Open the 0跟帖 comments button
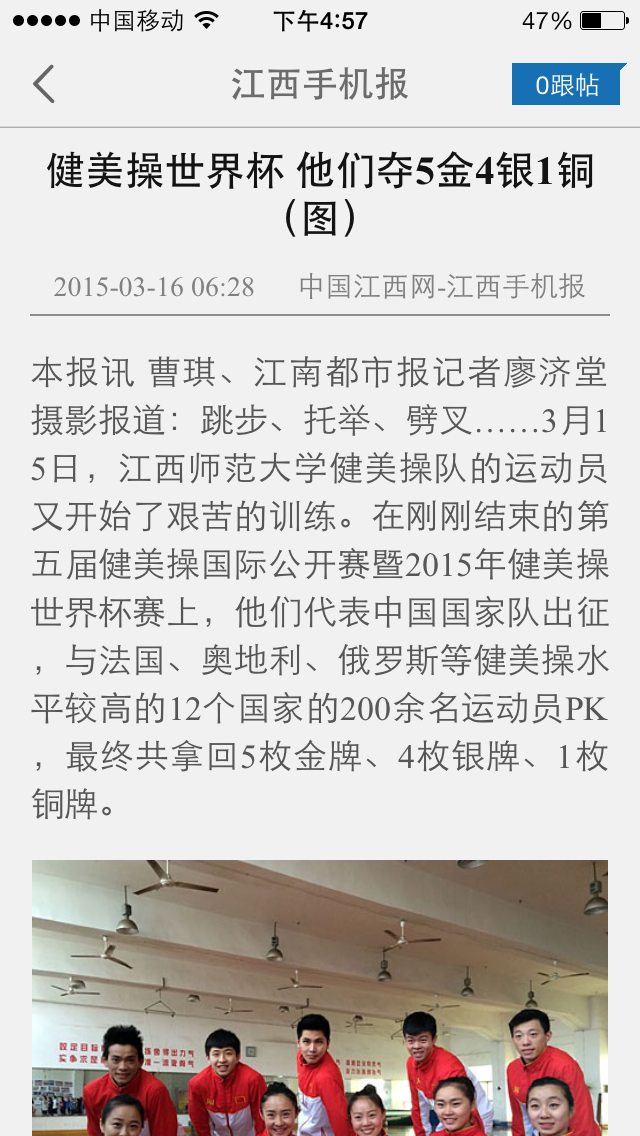 click(567, 85)
